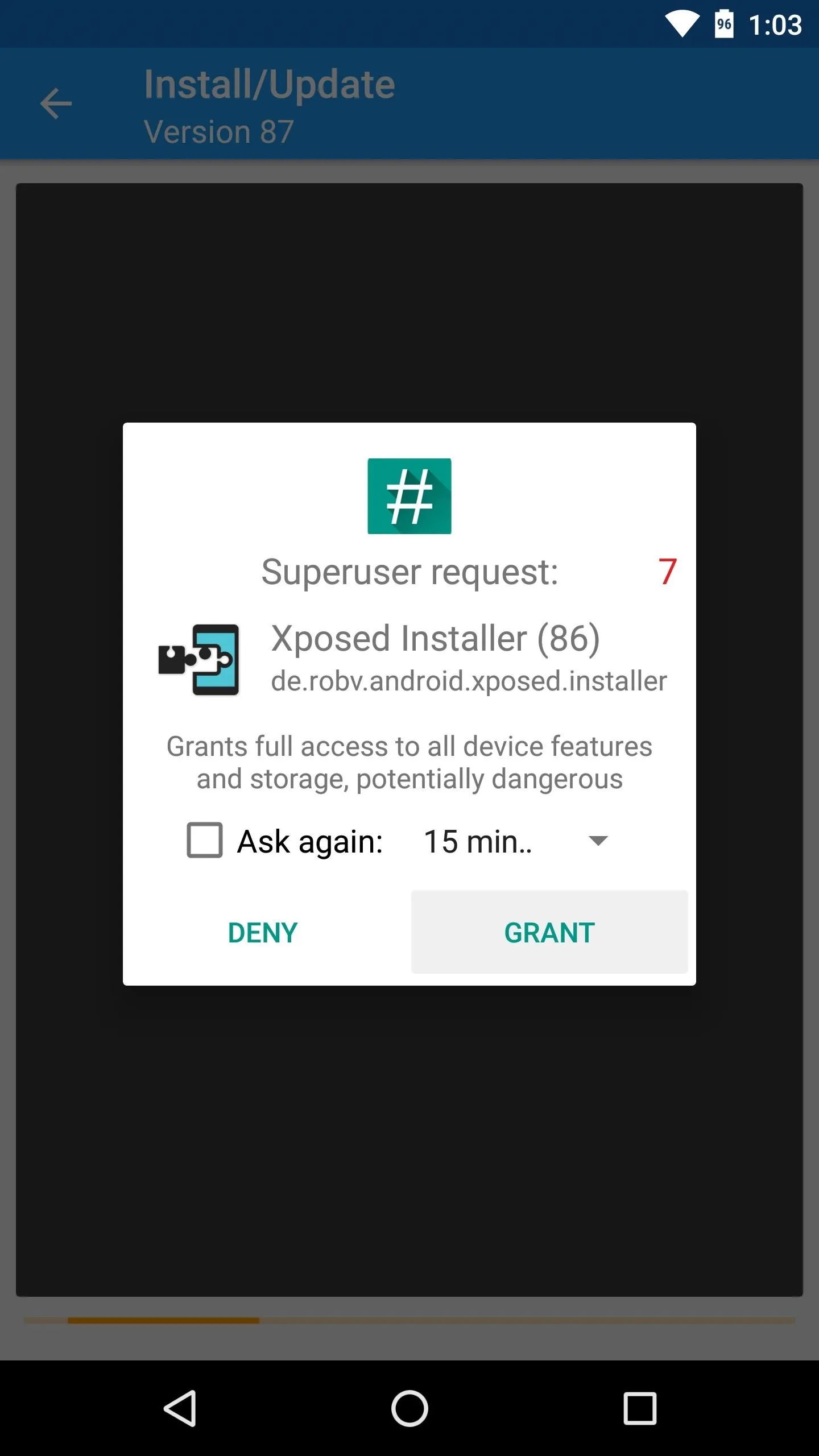The image size is (819, 1456).
Task: Go to the home screen
Action: 409,1408
